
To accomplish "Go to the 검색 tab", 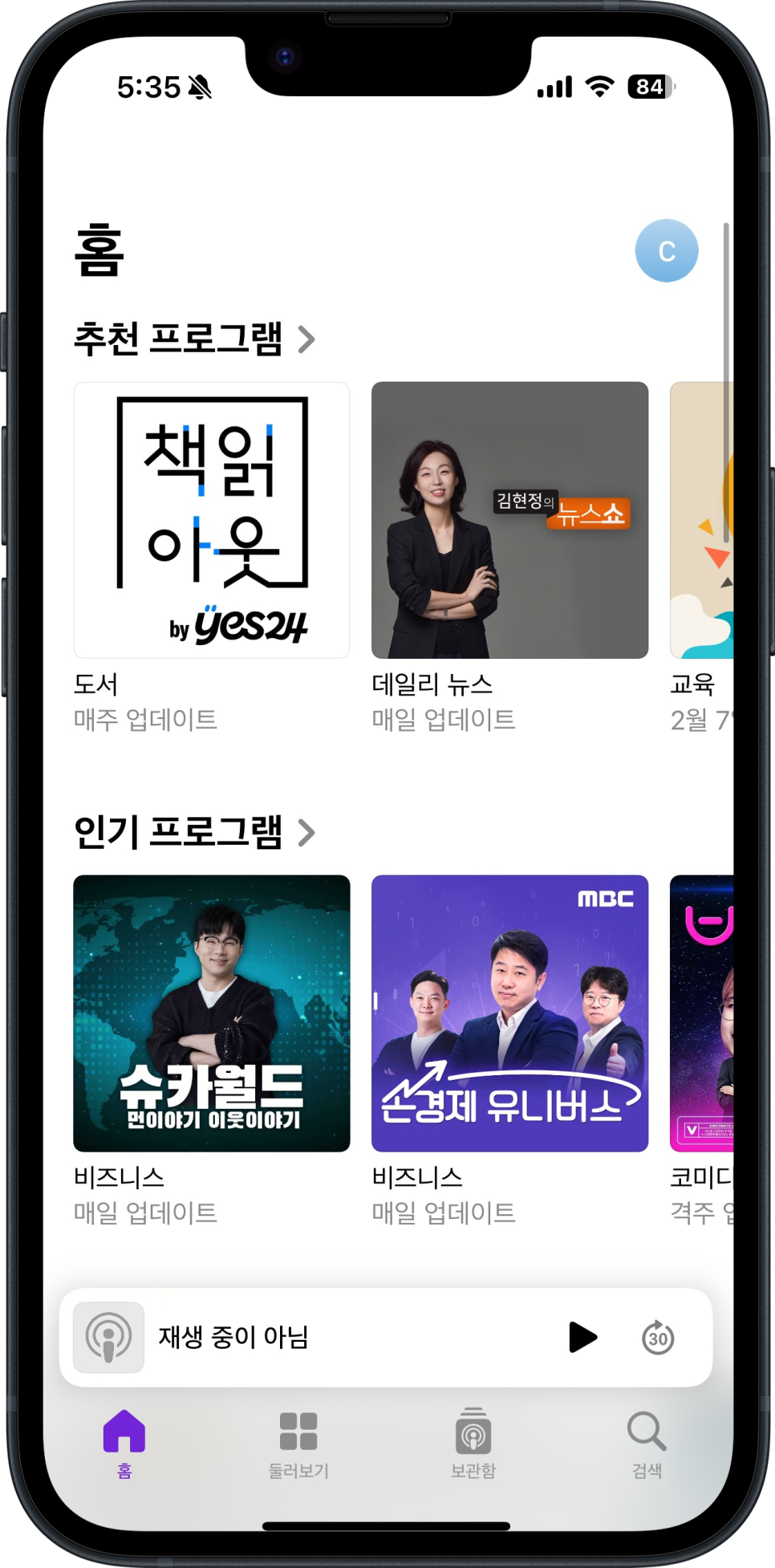I will pos(647,1444).
